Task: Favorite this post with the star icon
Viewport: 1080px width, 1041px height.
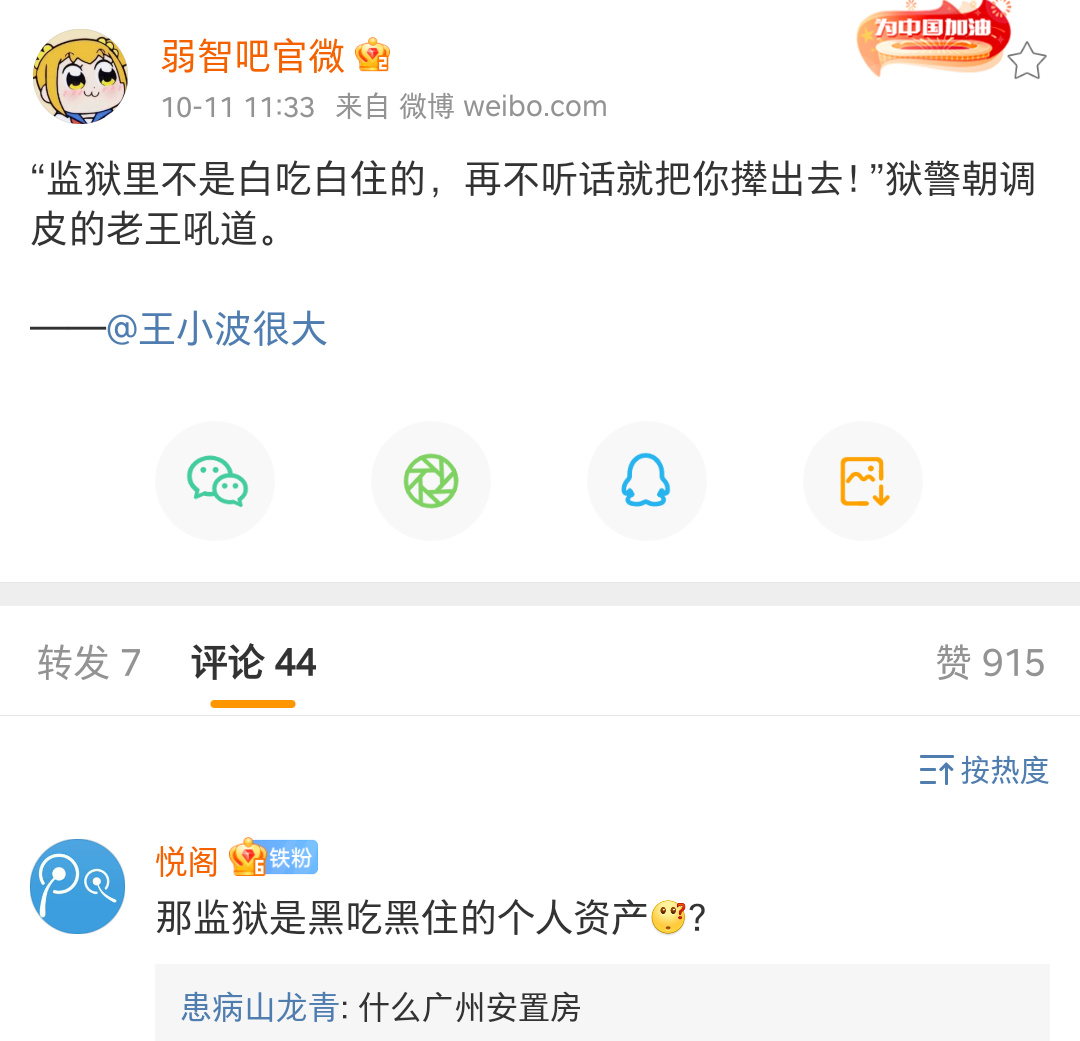Action: pyautogui.click(x=1026, y=62)
